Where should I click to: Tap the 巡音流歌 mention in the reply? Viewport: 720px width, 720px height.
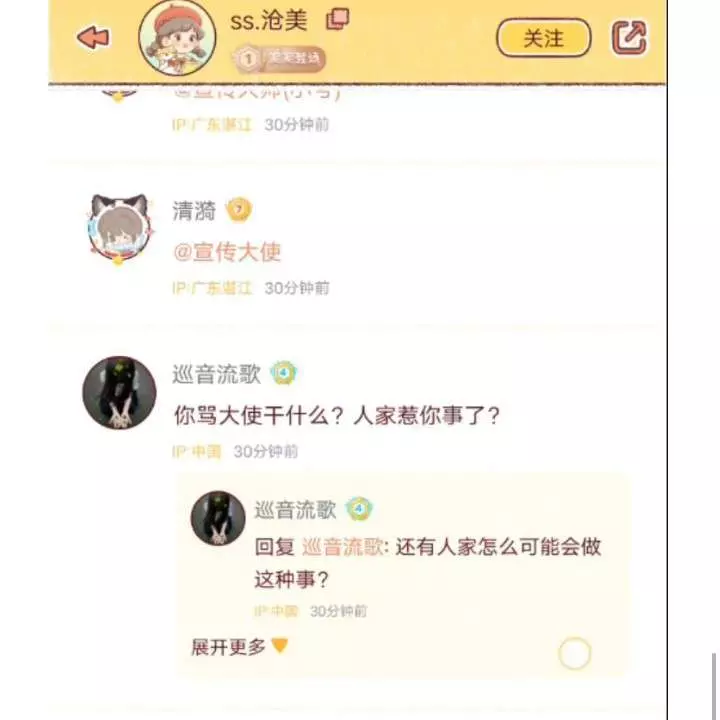tap(343, 547)
